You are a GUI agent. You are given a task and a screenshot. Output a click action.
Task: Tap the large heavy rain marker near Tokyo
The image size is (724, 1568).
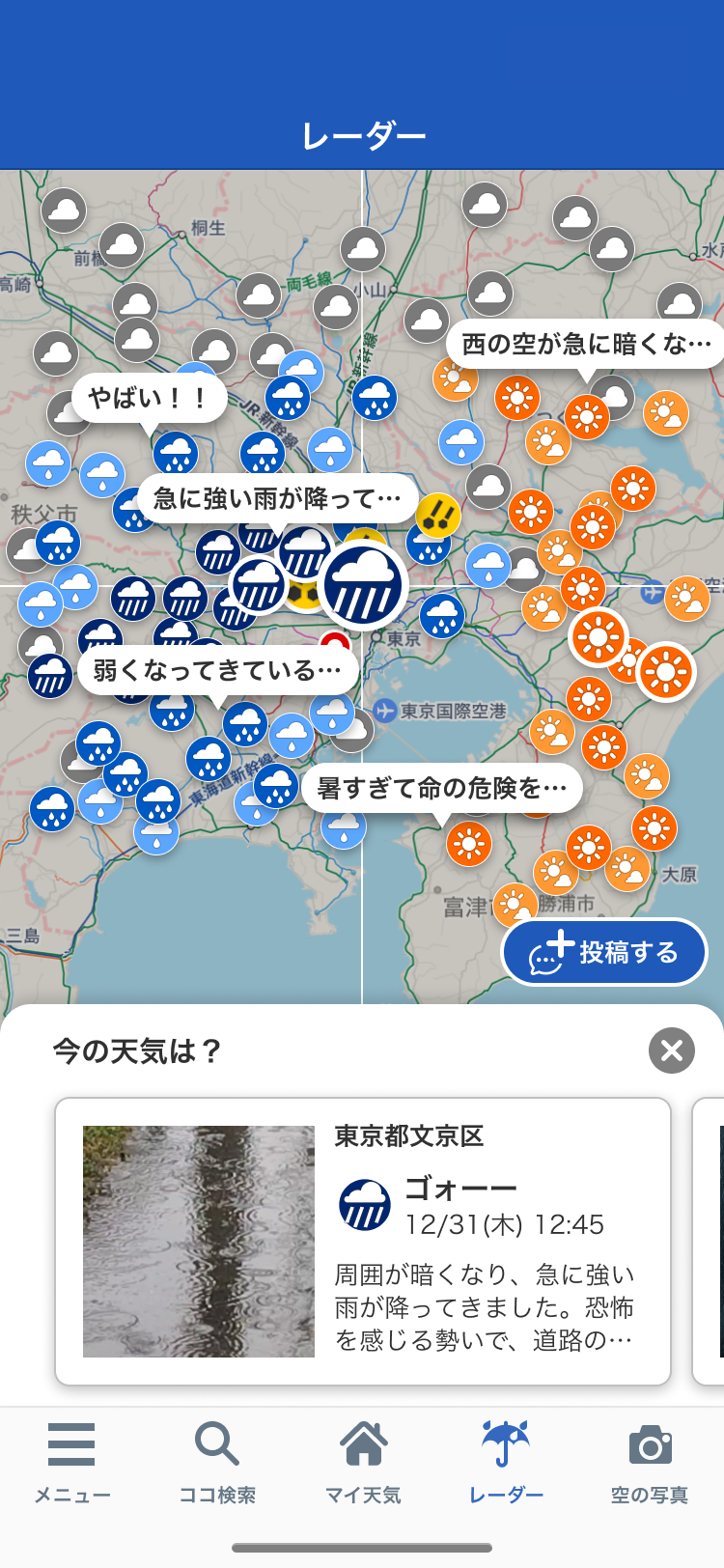362,586
